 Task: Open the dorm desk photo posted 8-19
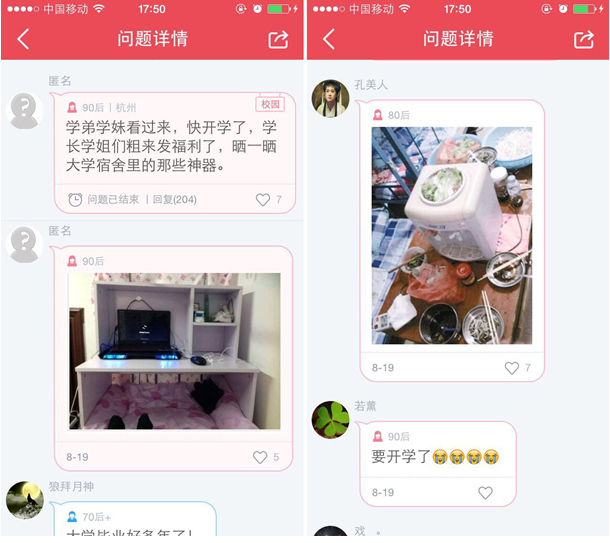(174, 351)
